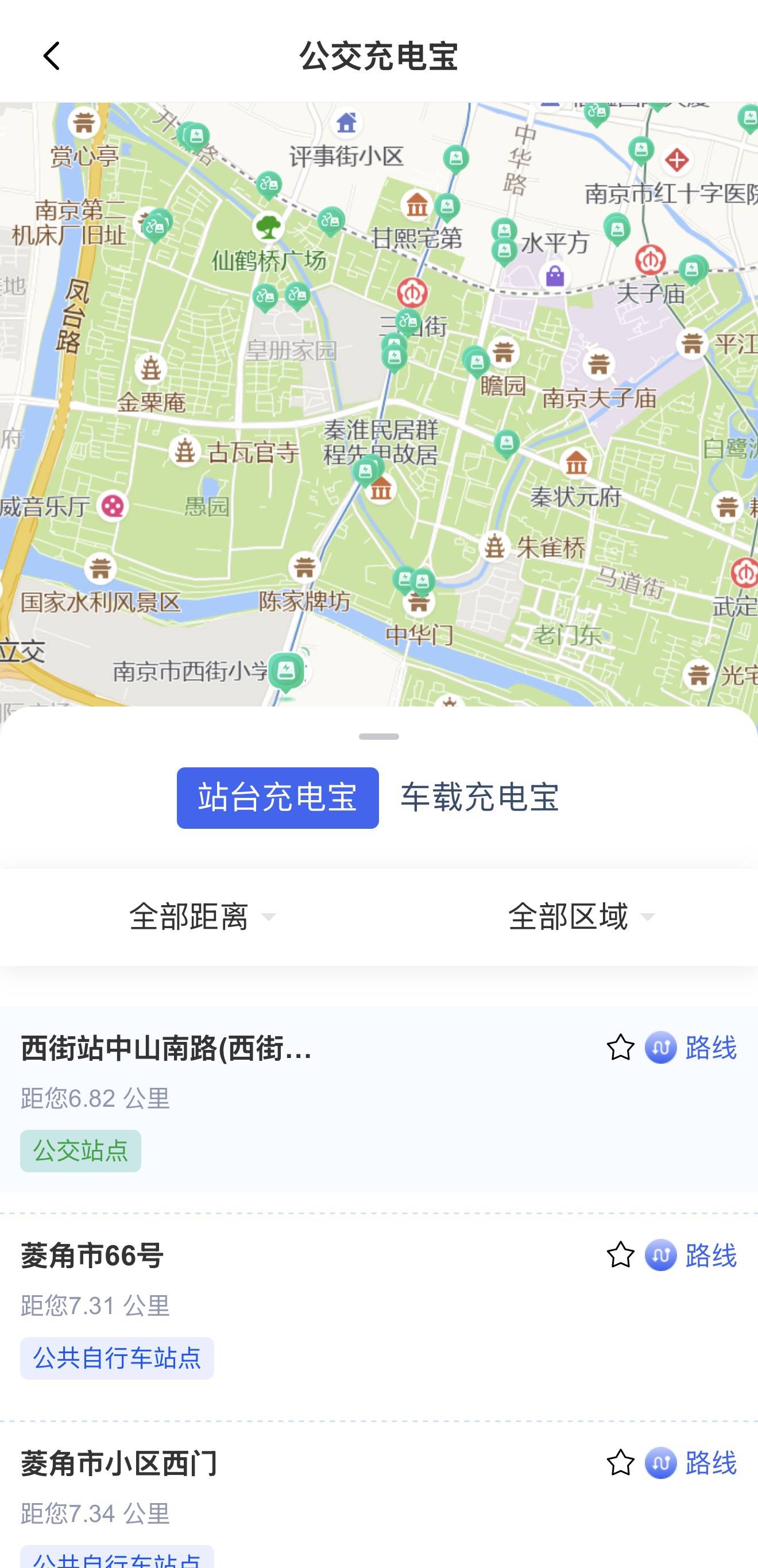Tap the sheet drag handle above tabs

pyautogui.click(x=378, y=736)
